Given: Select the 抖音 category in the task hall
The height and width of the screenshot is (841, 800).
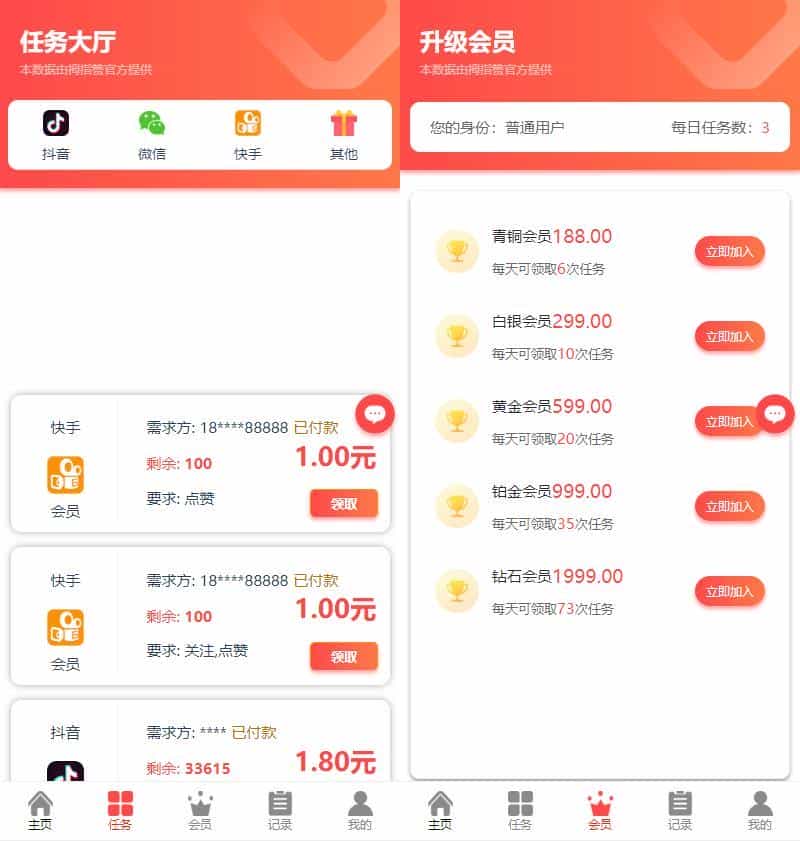Looking at the screenshot, I should coord(56,134).
